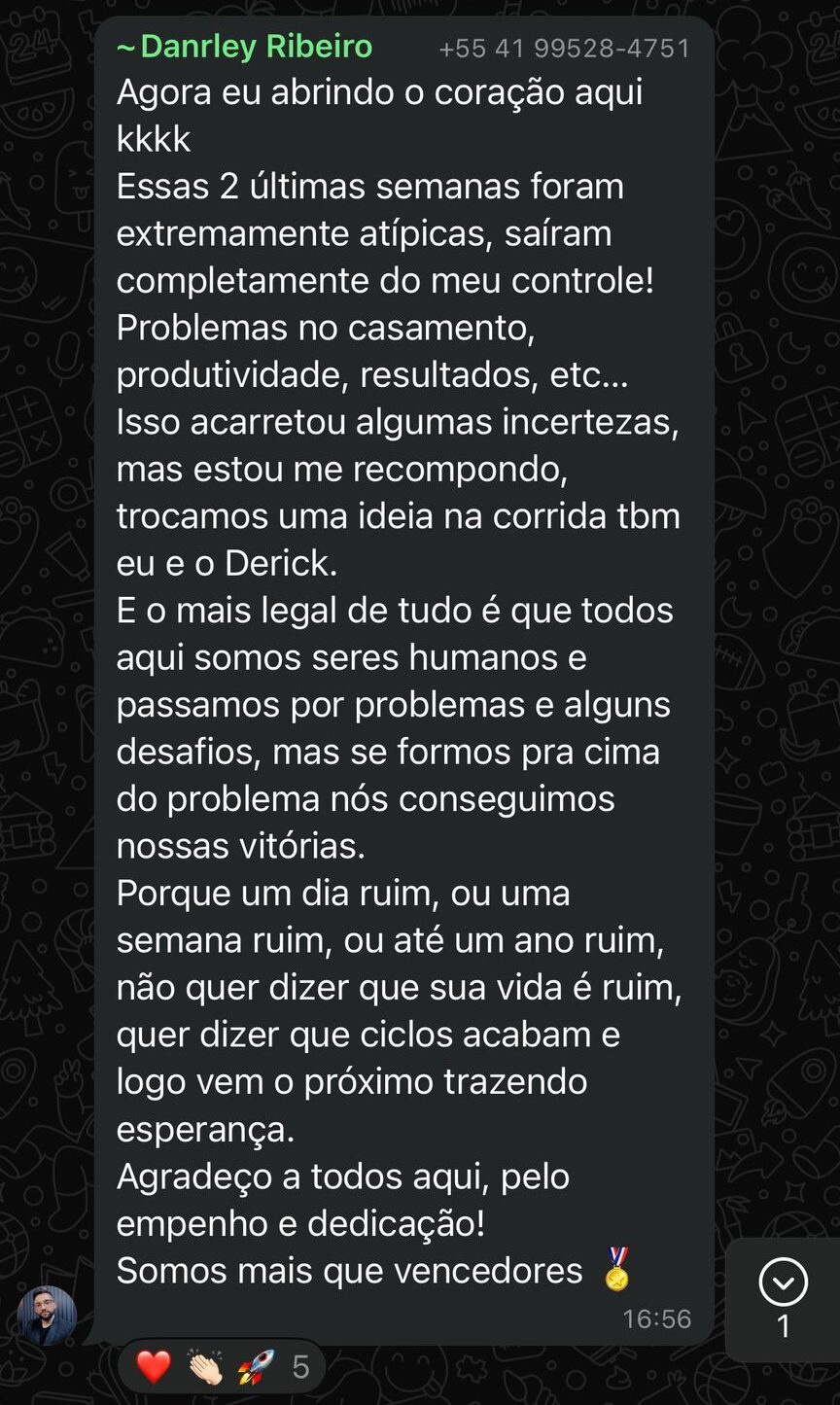Tap the first line 'Agora eu abrindo o coração aqui'

[379, 91]
